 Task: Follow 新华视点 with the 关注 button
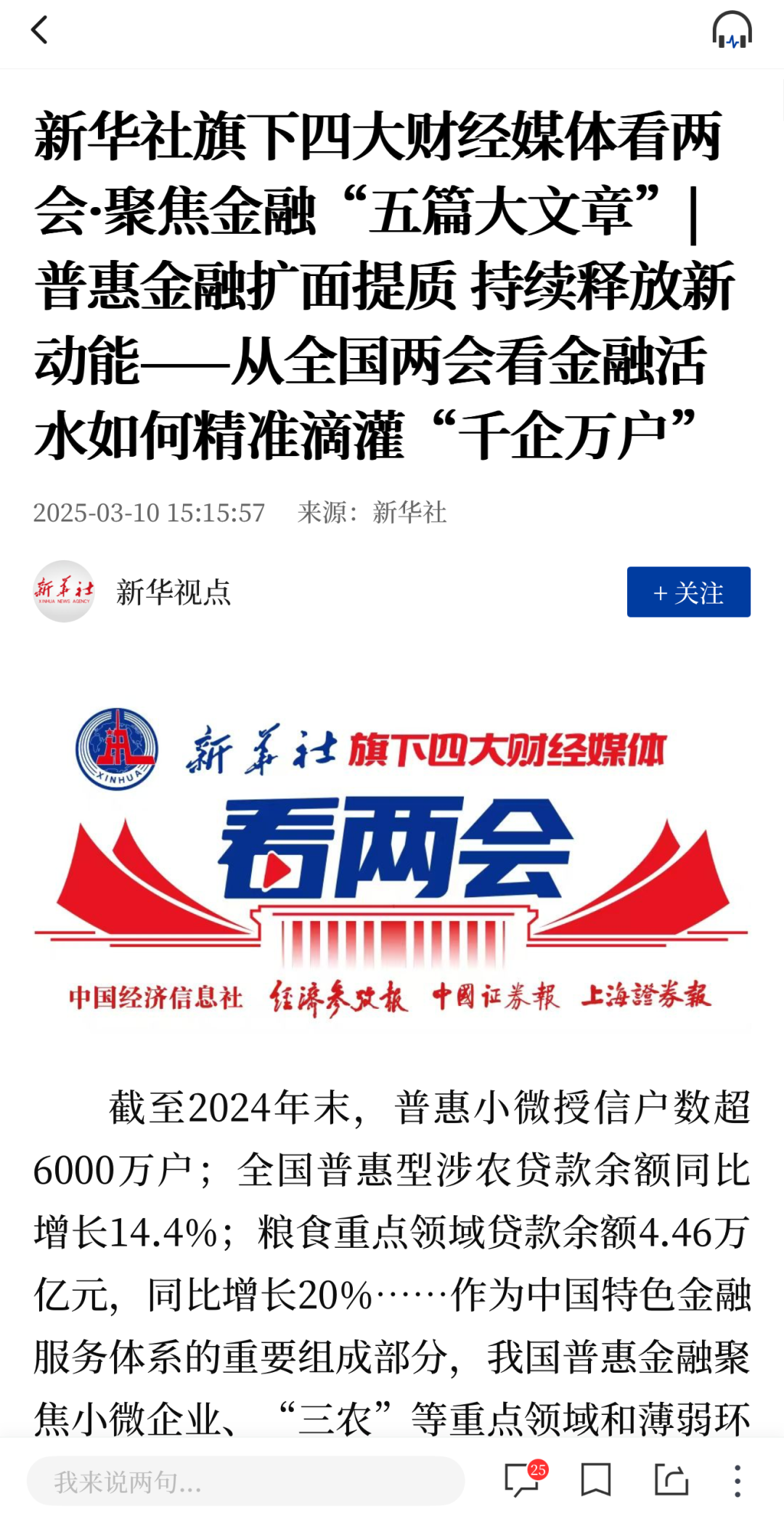coord(688,592)
